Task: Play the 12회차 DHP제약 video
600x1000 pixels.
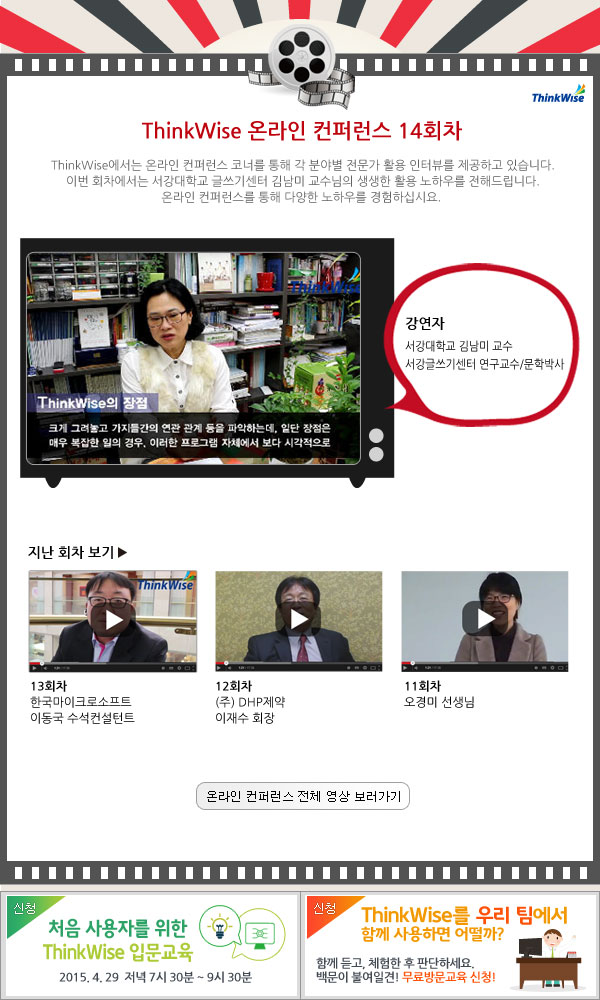Action: (299, 619)
